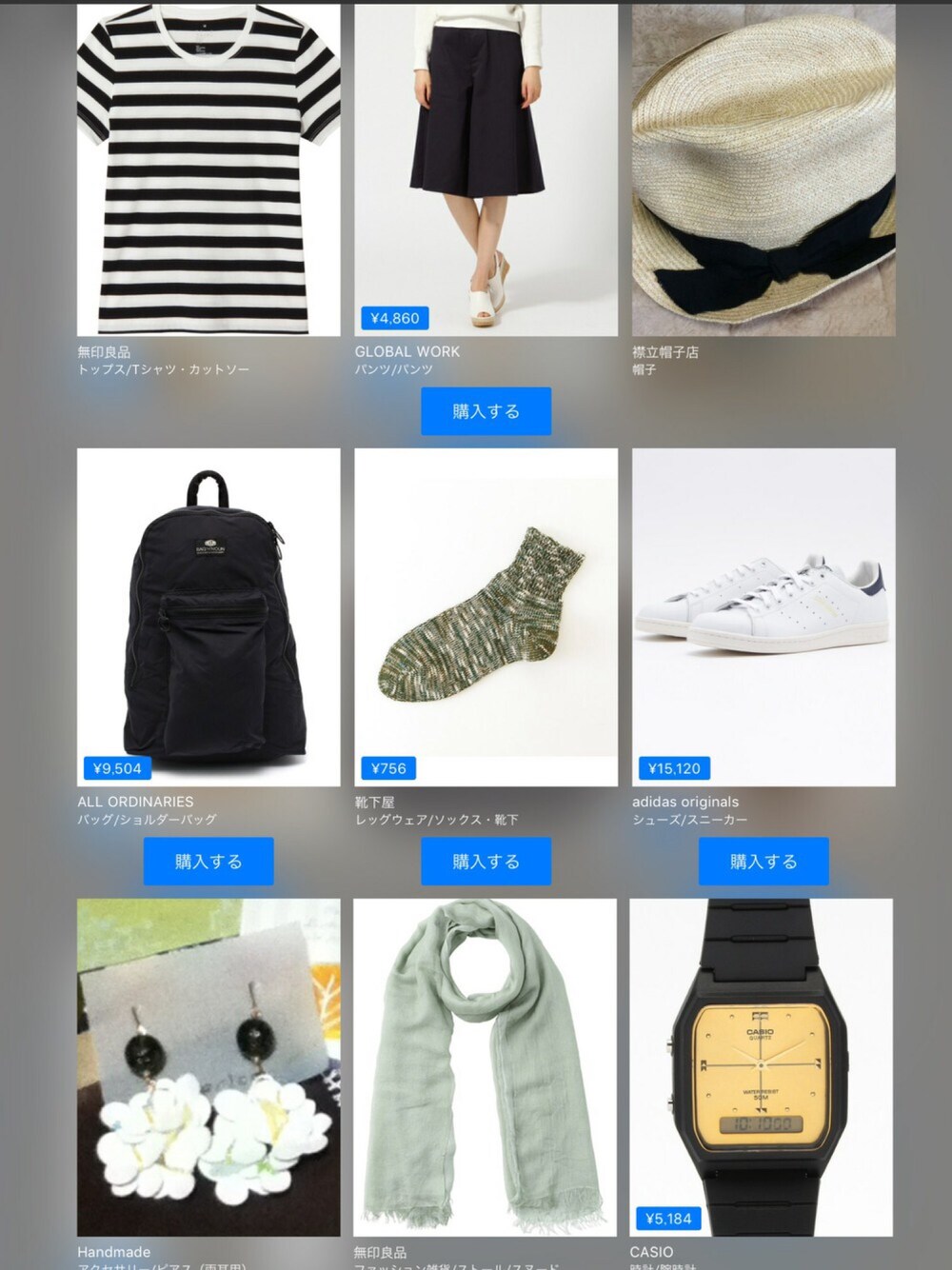Viewport: 952px width, 1270px height.
Task: Open the 襟立帽子店 straw hat item
Action: 764,171
